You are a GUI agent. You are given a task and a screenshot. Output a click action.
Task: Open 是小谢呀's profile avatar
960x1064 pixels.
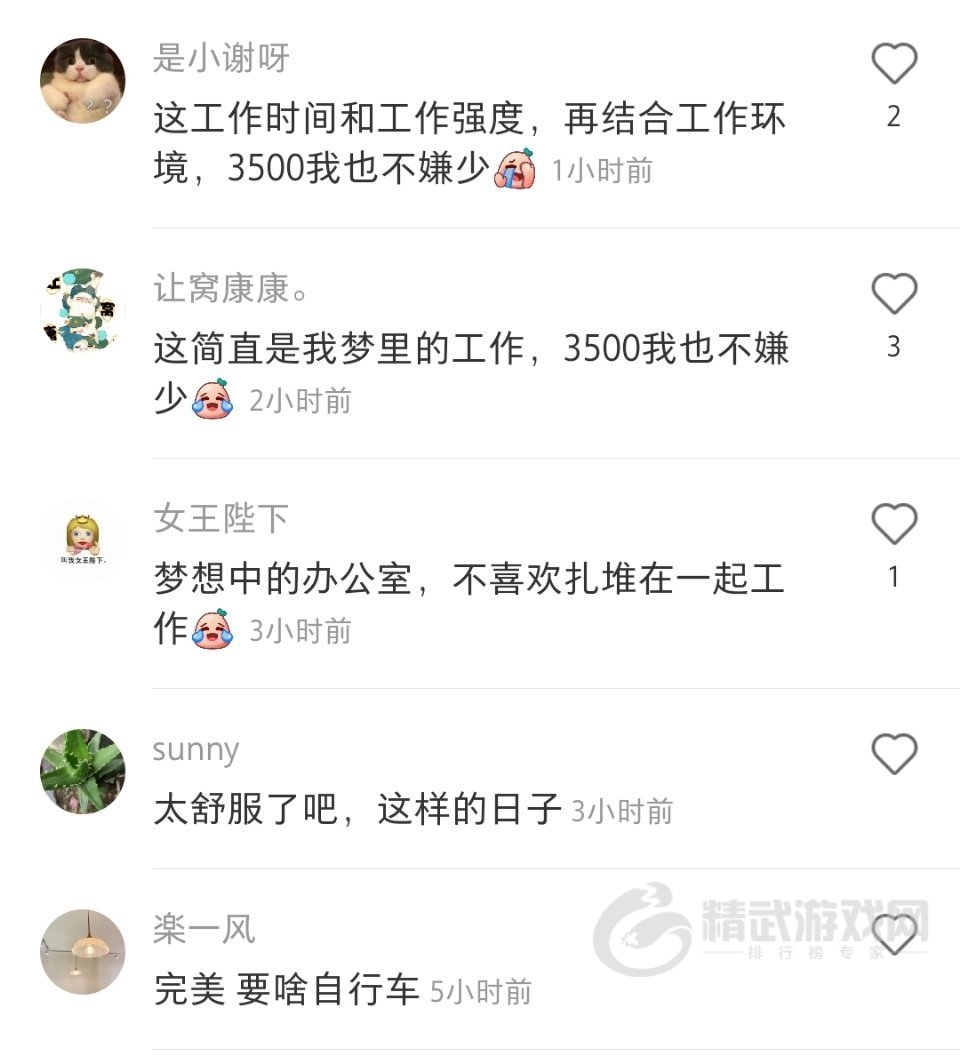83,81
